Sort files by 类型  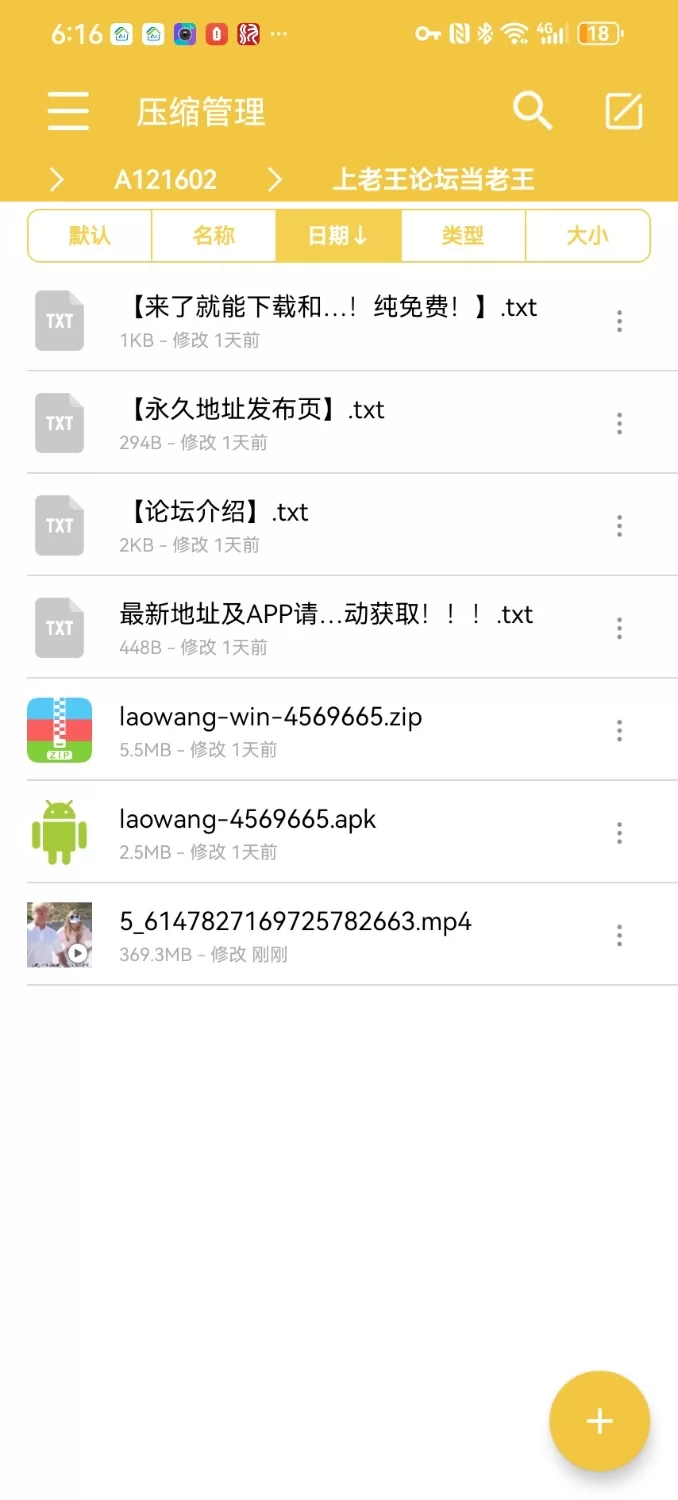point(463,236)
